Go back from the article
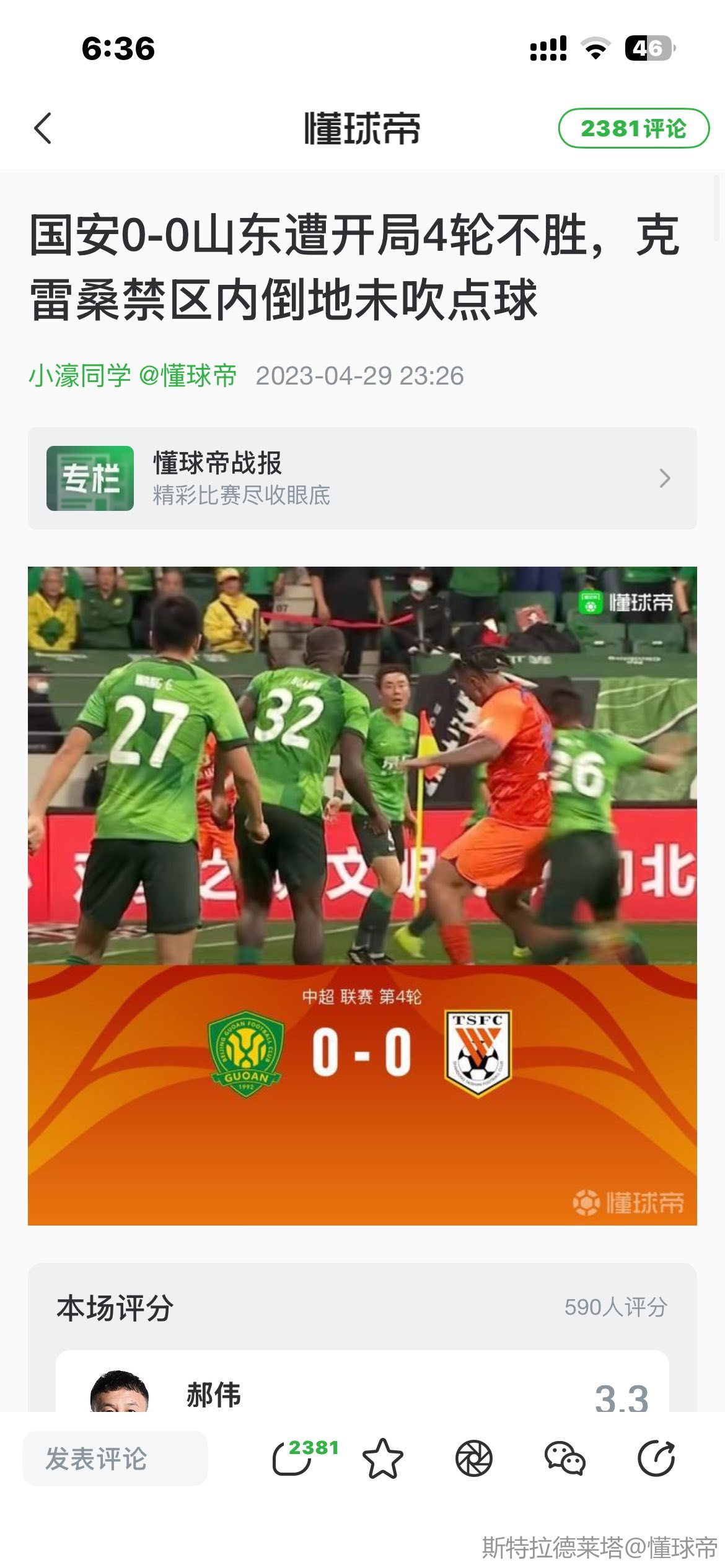Viewport: 725px width, 1568px height. point(43,129)
